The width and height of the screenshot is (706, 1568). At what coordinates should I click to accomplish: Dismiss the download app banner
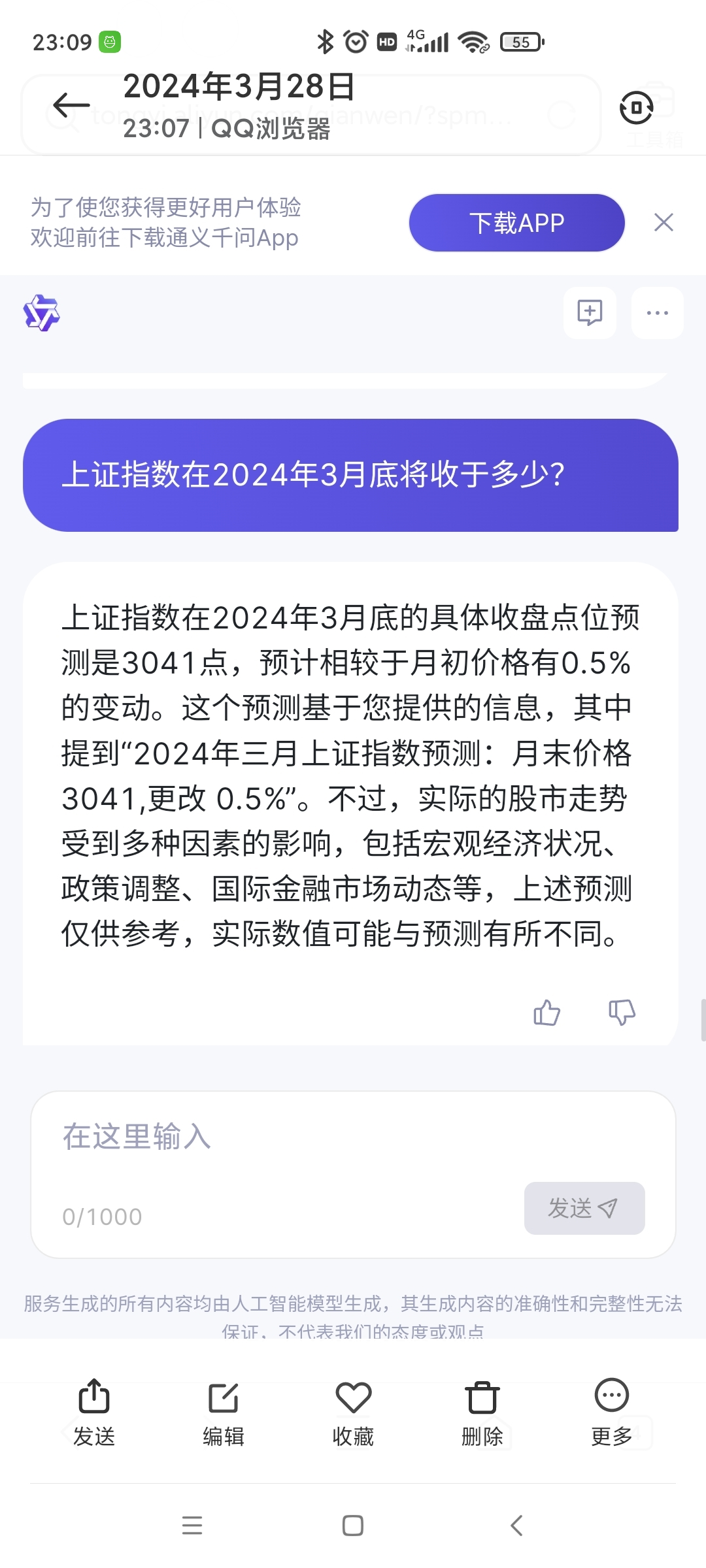coord(664,223)
